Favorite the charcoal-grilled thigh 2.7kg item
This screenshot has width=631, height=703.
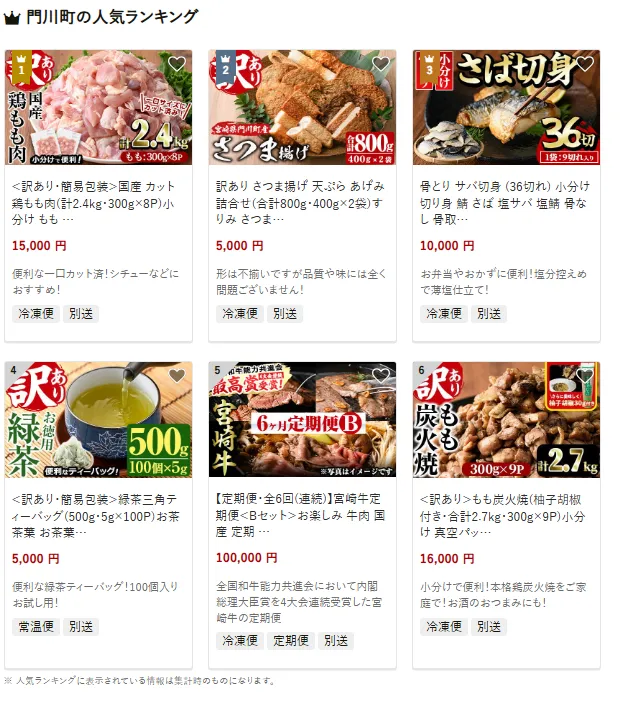[585, 376]
